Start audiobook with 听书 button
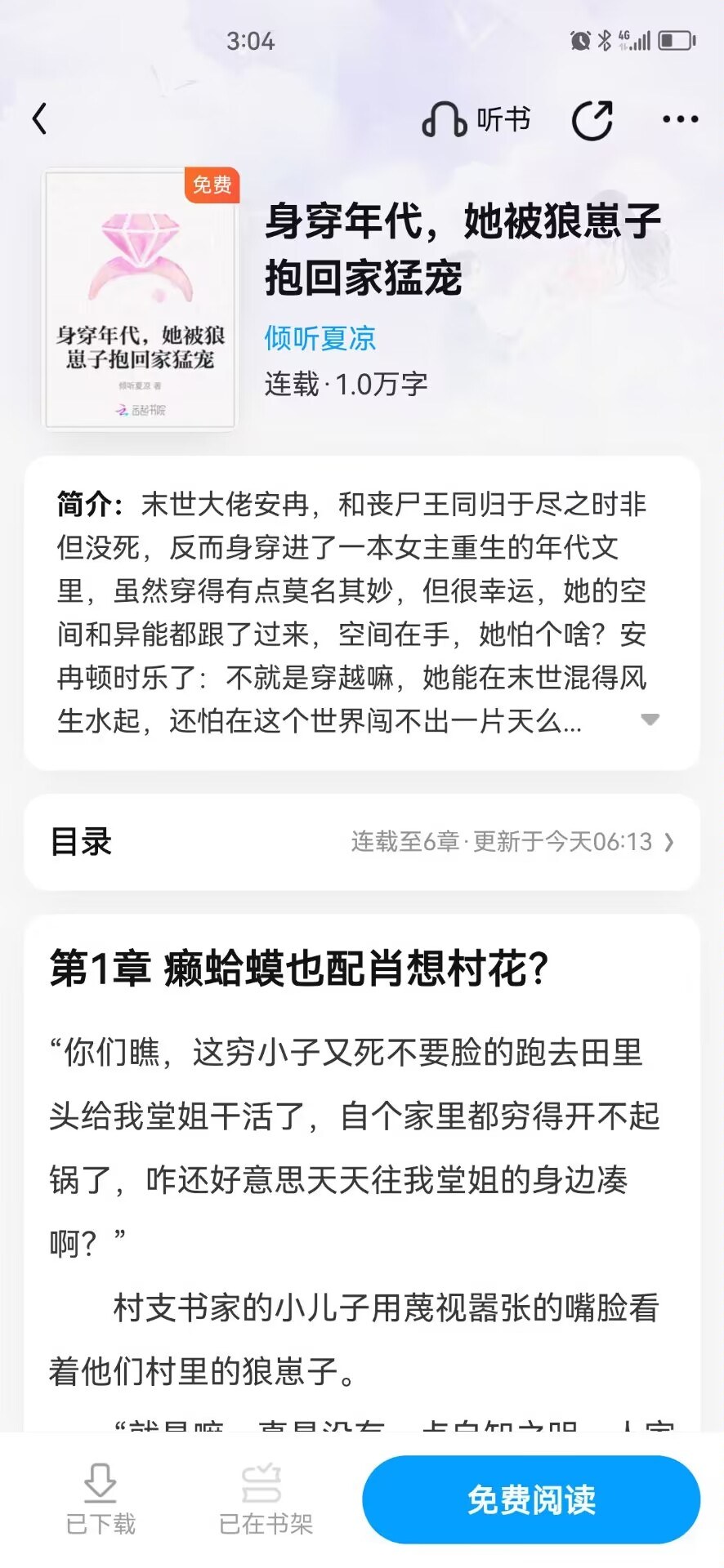Viewport: 724px width, 1568px height. 476,121
